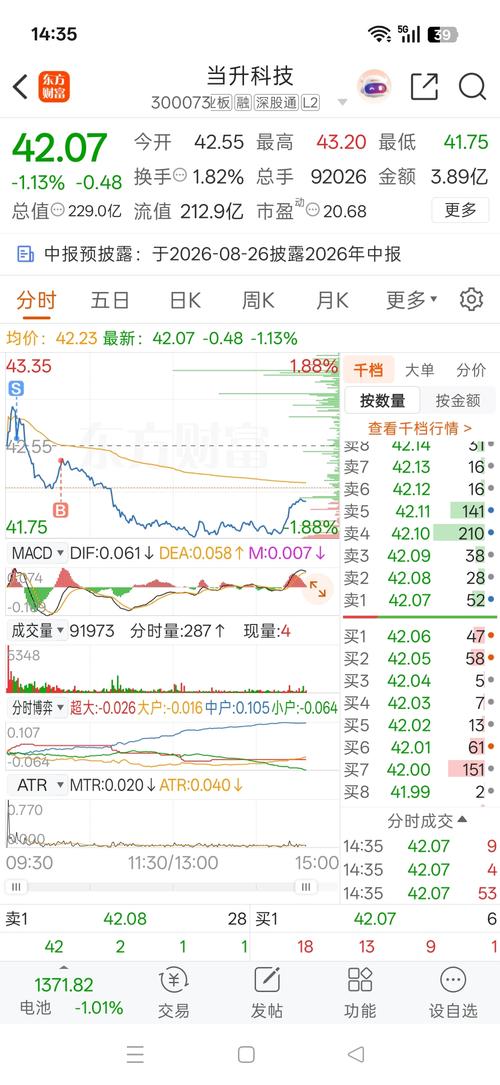
Task: Expand the chart to full screen
Action: pyautogui.click(x=317, y=588)
